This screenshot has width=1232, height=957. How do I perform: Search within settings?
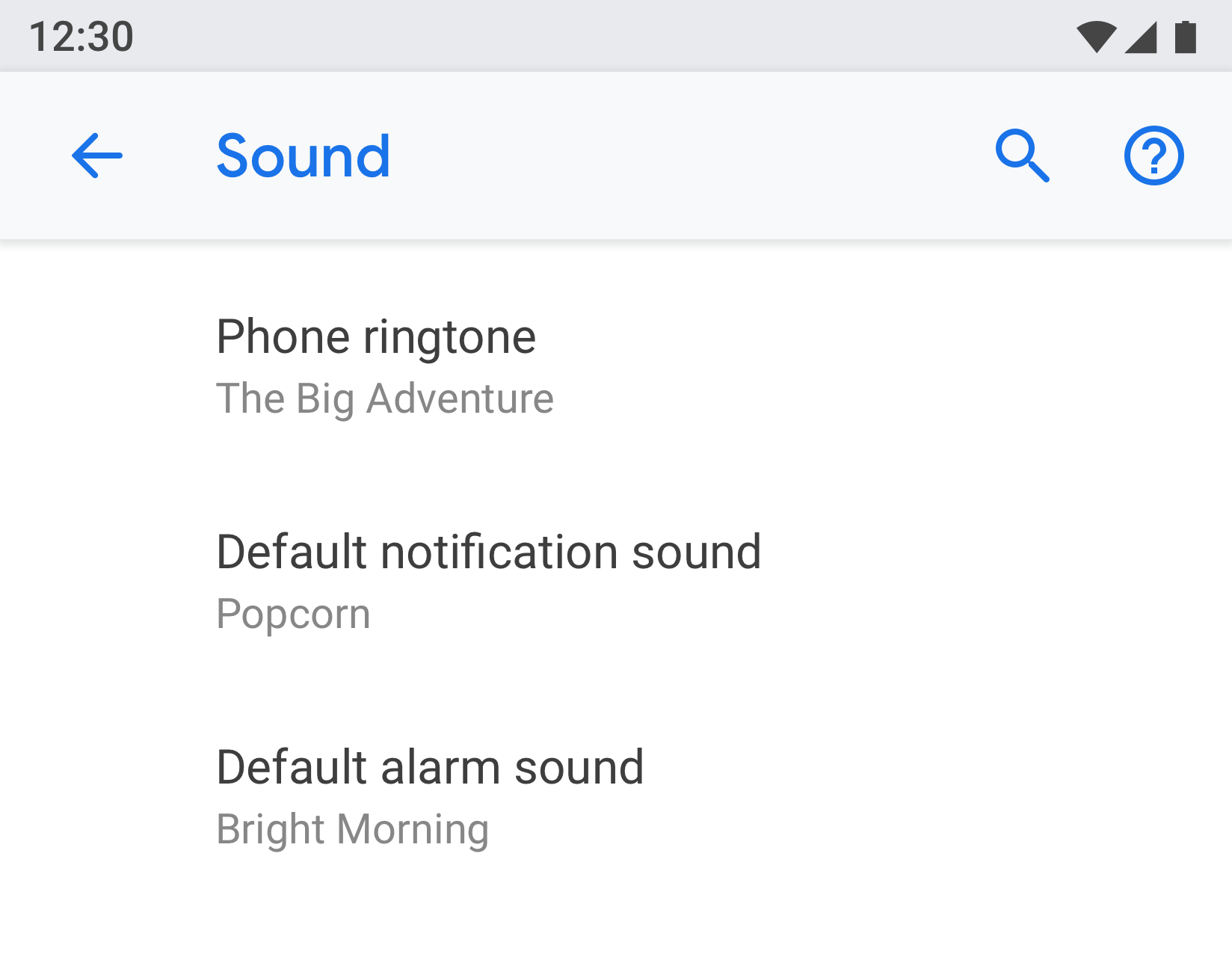tap(1022, 156)
